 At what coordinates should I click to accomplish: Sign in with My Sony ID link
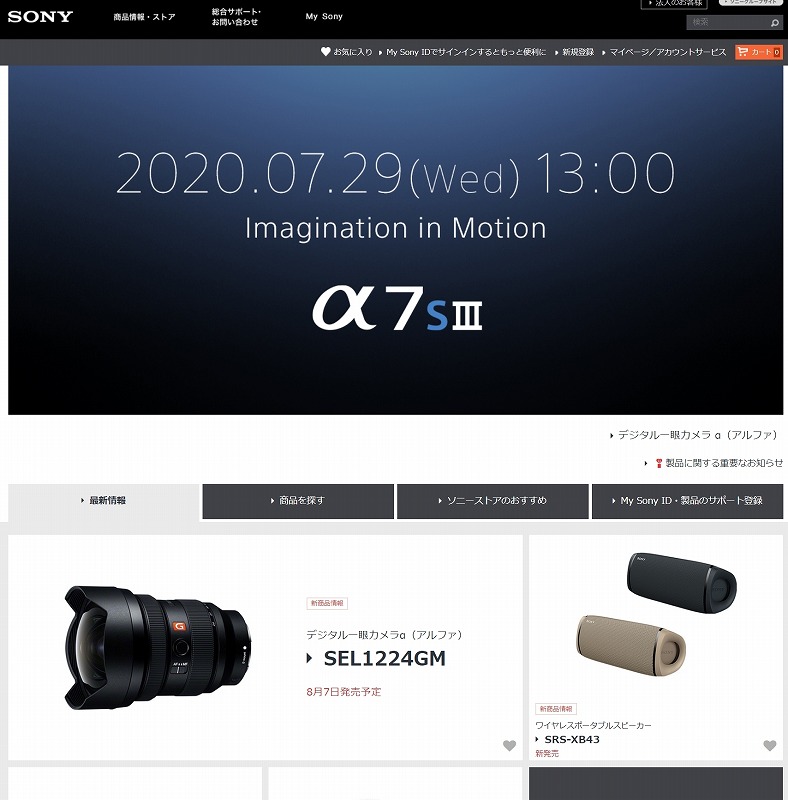click(x=466, y=52)
